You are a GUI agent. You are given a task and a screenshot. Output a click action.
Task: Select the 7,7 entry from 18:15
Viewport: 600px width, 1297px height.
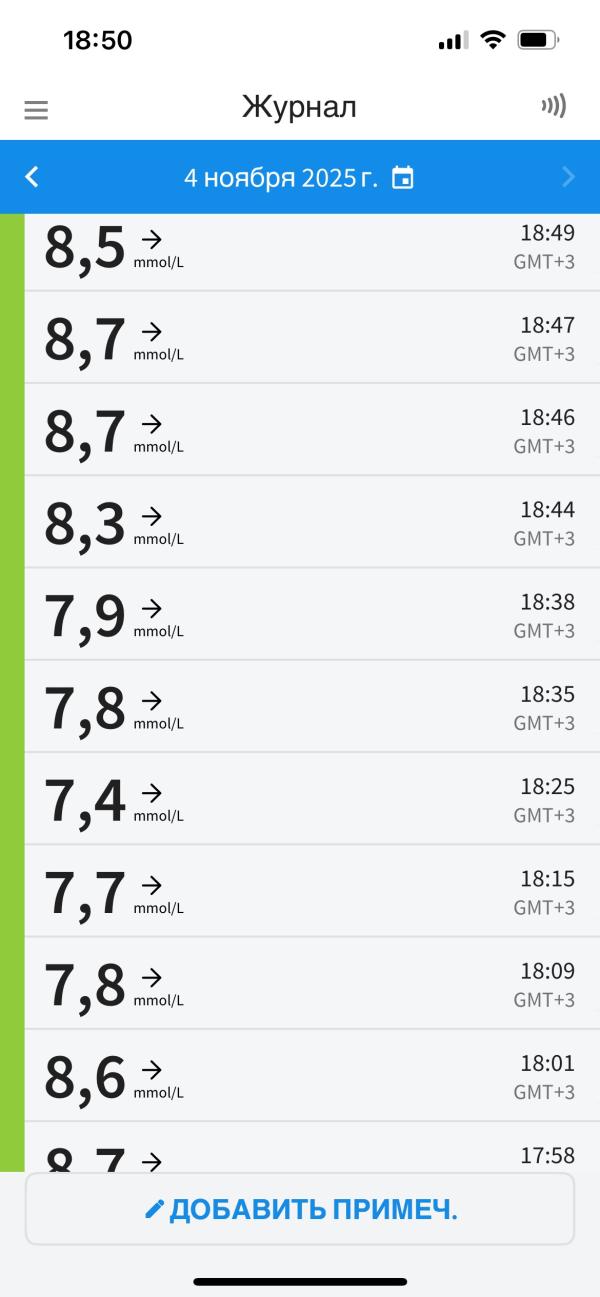[x=300, y=891]
